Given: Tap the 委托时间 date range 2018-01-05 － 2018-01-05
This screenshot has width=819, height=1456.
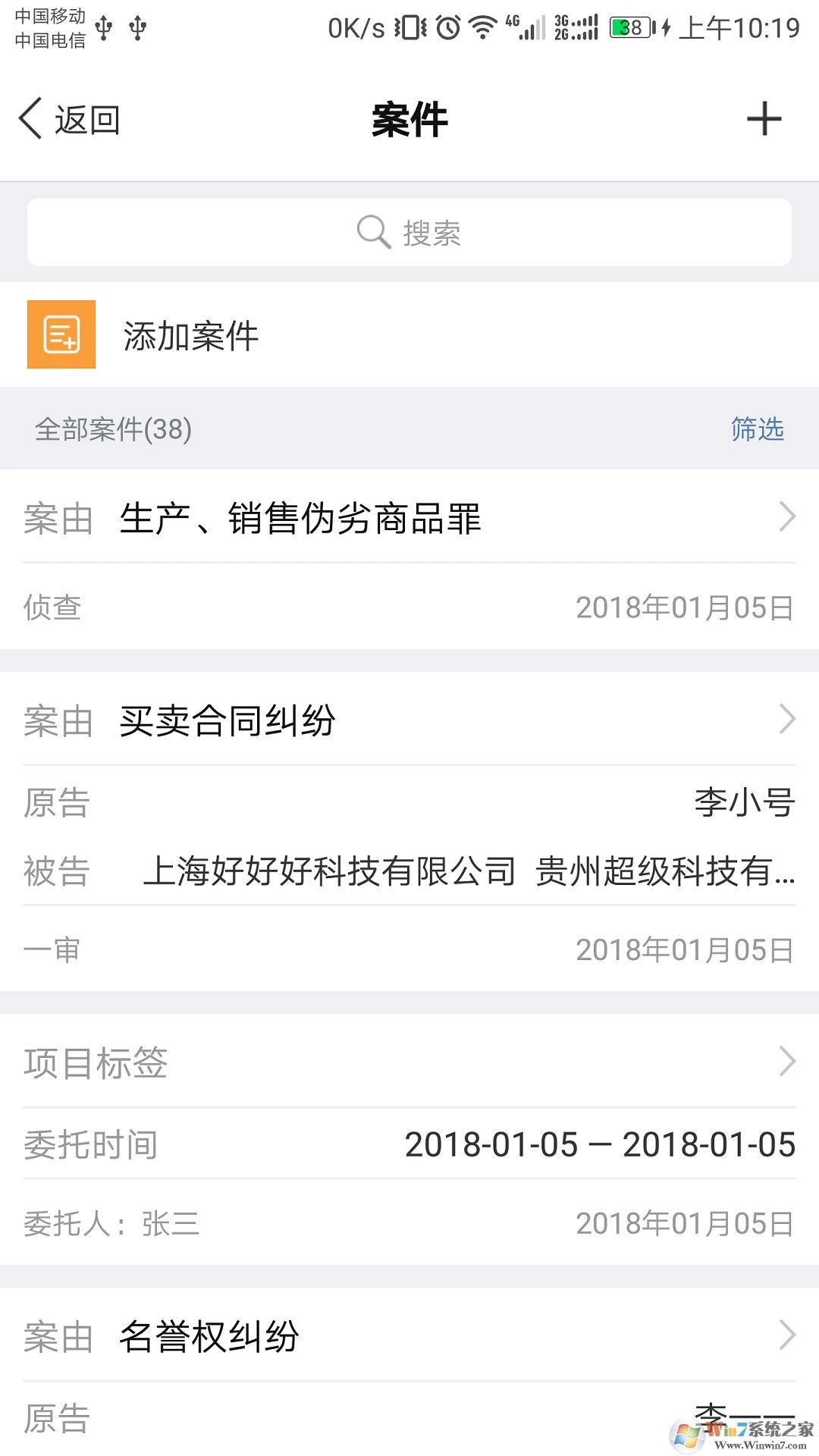Looking at the screenshot, I should coord(598,1144).
